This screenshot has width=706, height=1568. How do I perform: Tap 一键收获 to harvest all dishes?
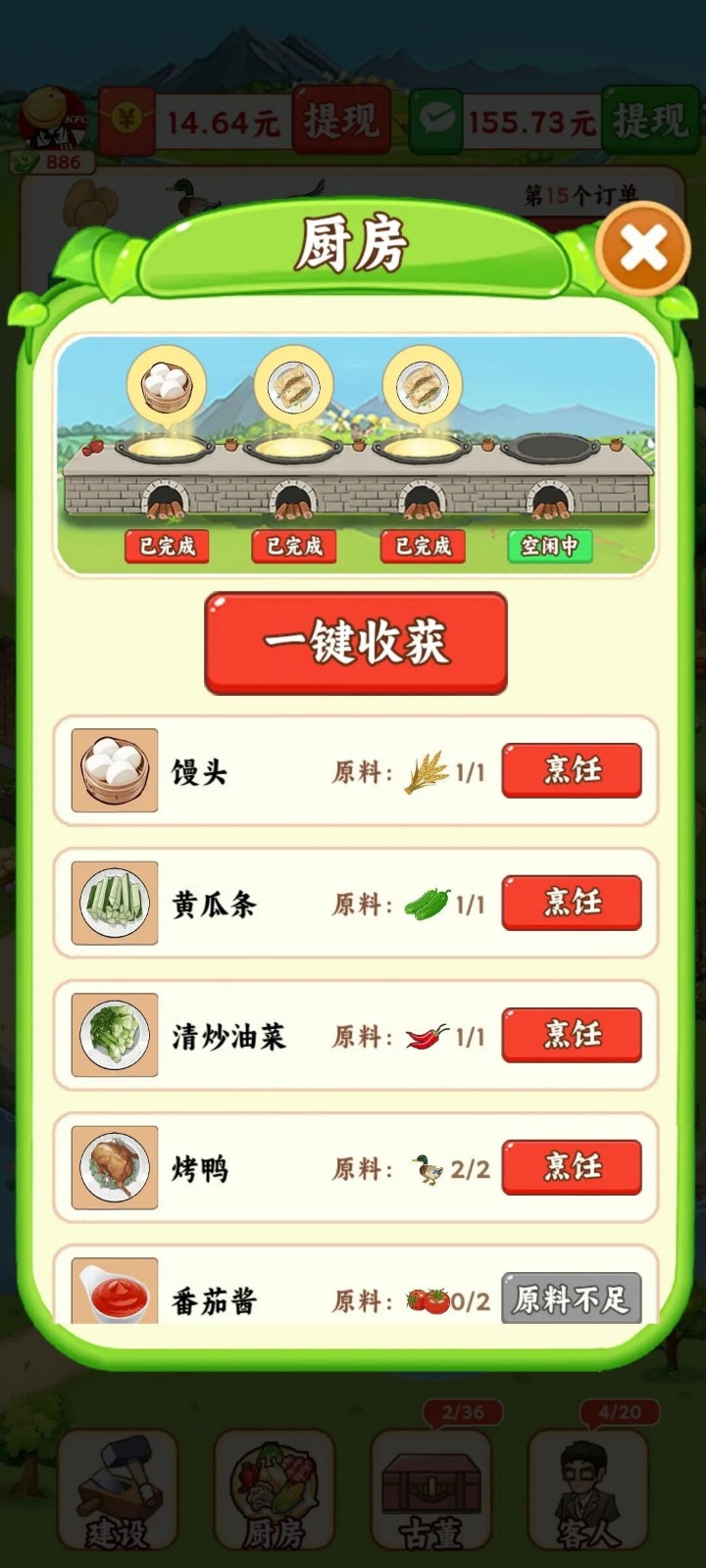[x=355, y=643]
